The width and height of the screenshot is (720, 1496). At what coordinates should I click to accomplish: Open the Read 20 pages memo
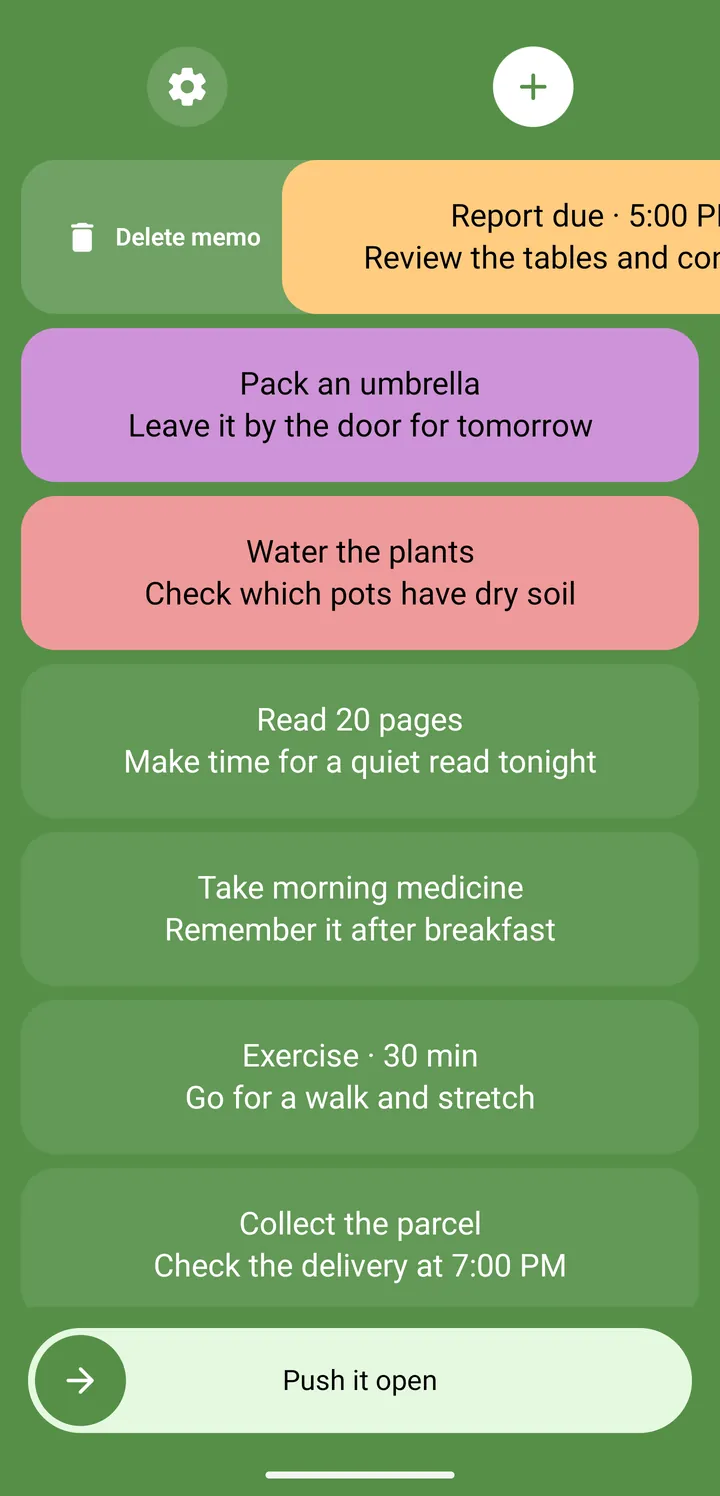pyautogui.click(x=360, y=741)
